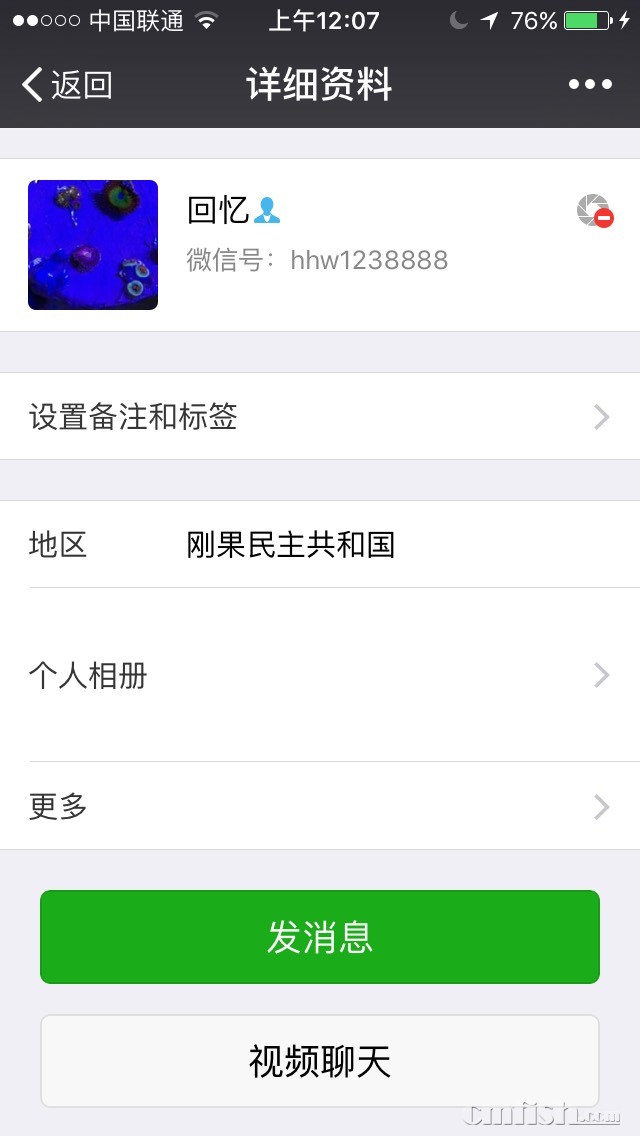Open 个人相册 album
The width and height of the screenshot is (640, 1136).
(320, 675)
